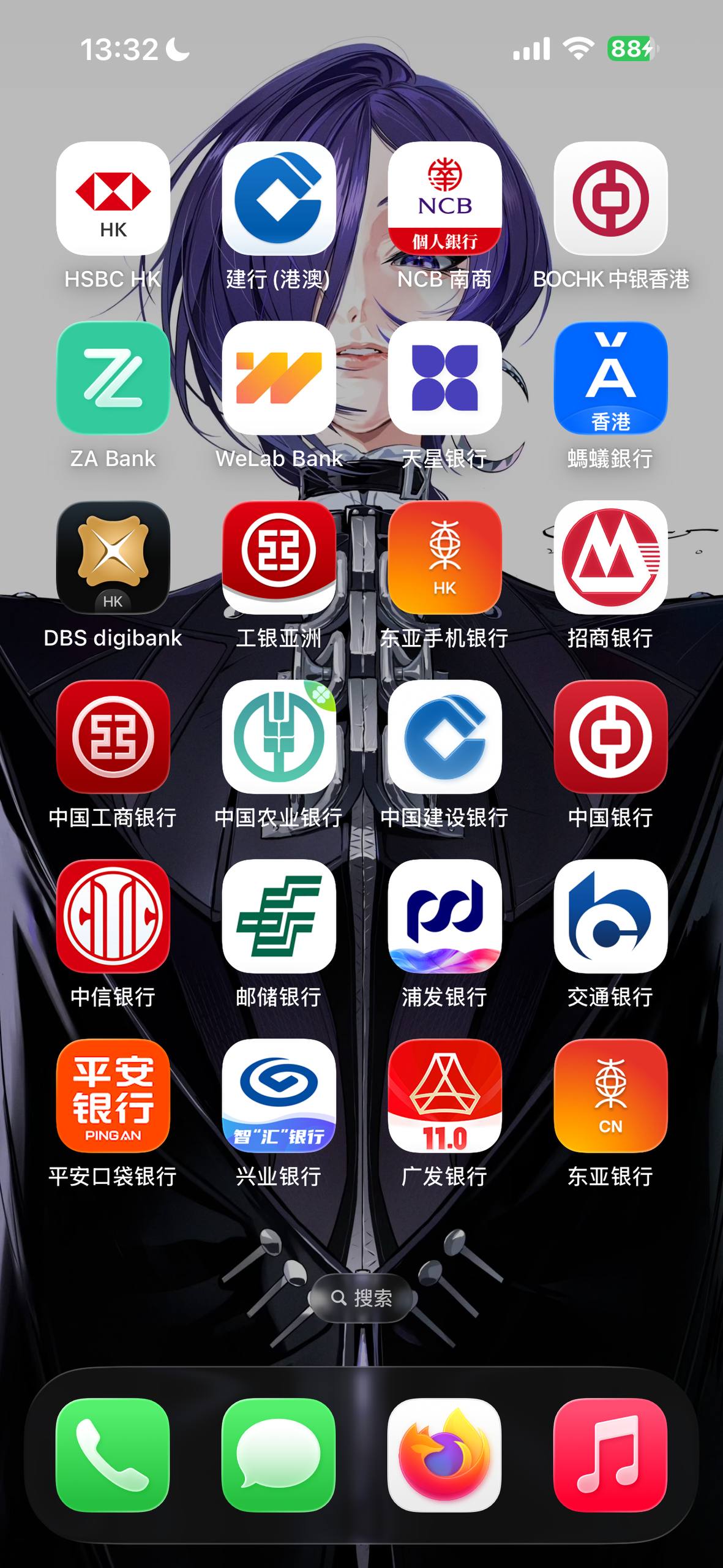Screen dimensions: 723x1568
Task: Open 中国农业银行 app
Action: click(279, 737)
